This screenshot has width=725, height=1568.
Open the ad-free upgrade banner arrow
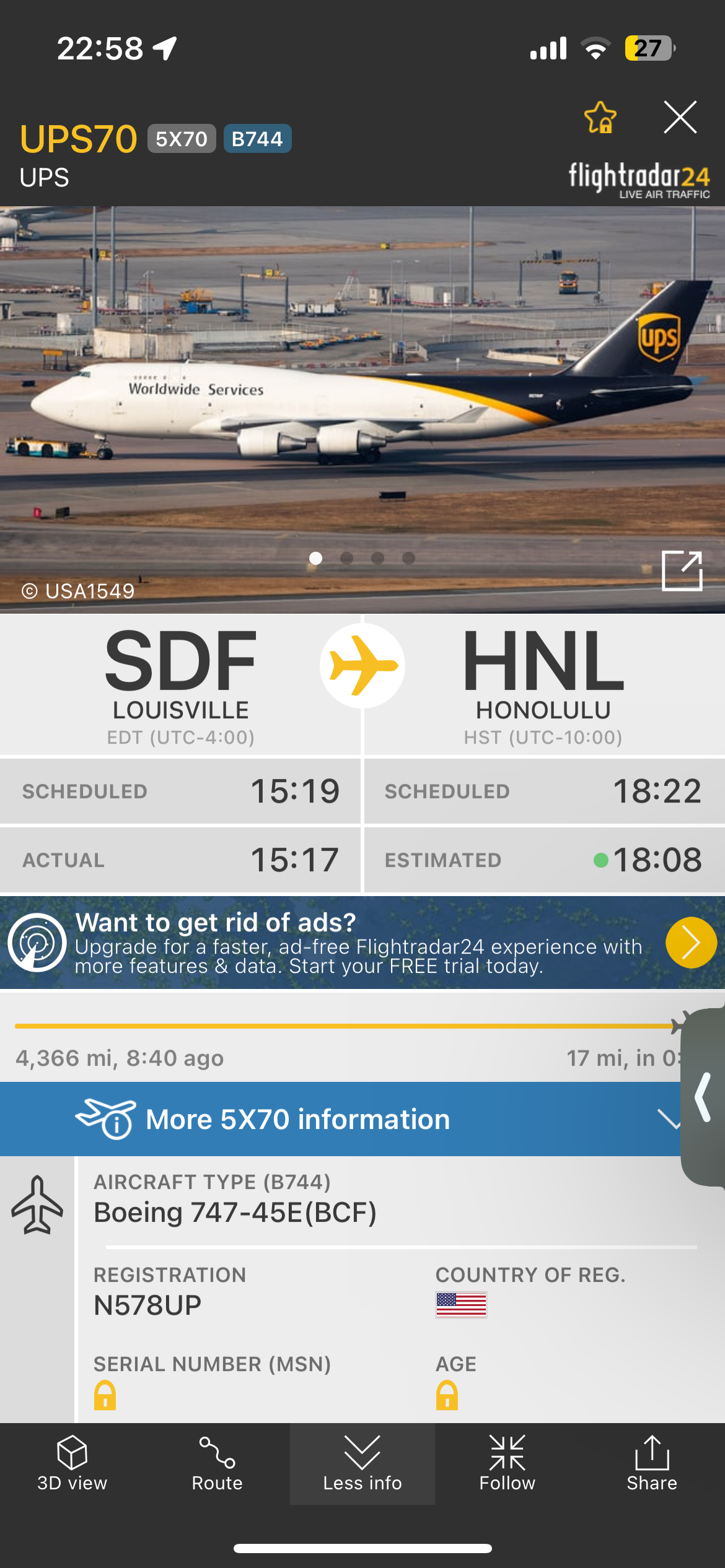pos(690,943)
